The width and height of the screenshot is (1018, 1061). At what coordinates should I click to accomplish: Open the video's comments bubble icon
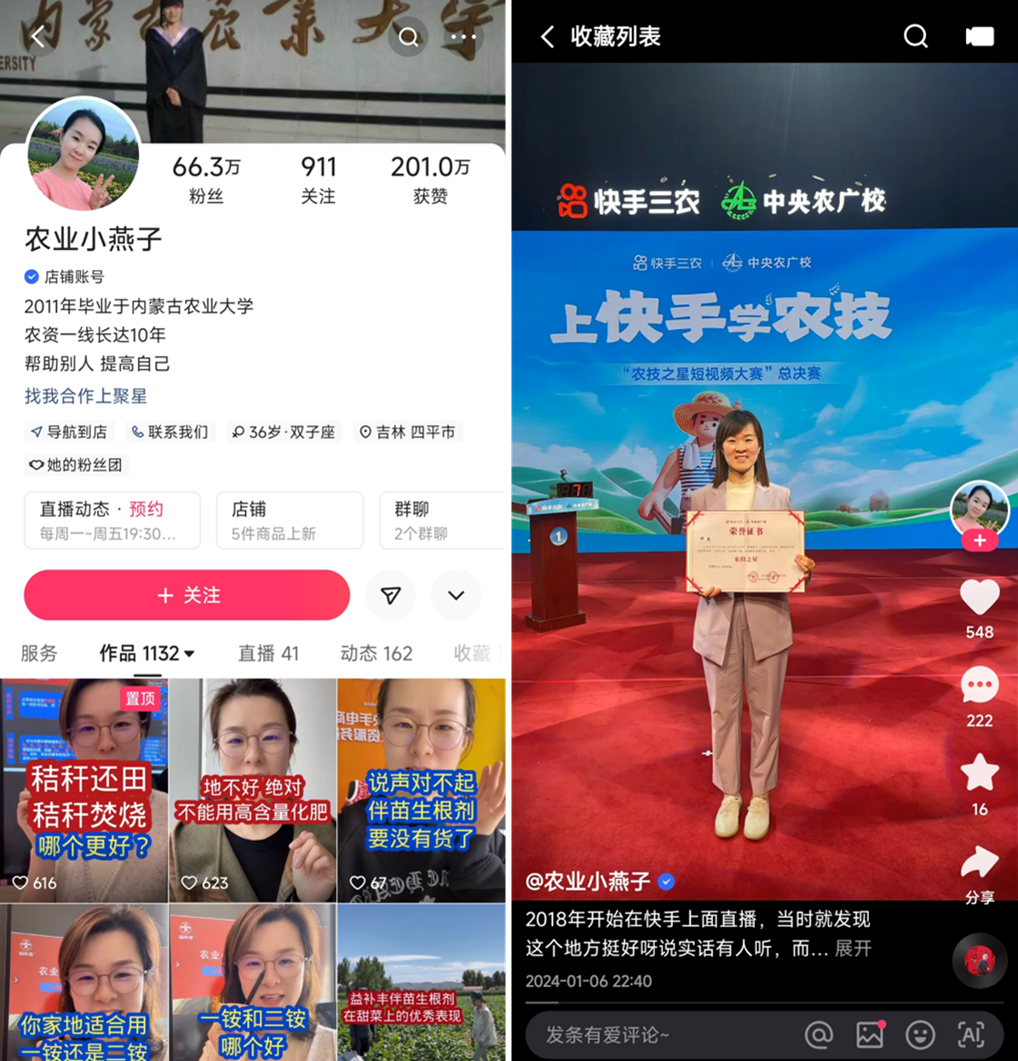click(979, 686)
